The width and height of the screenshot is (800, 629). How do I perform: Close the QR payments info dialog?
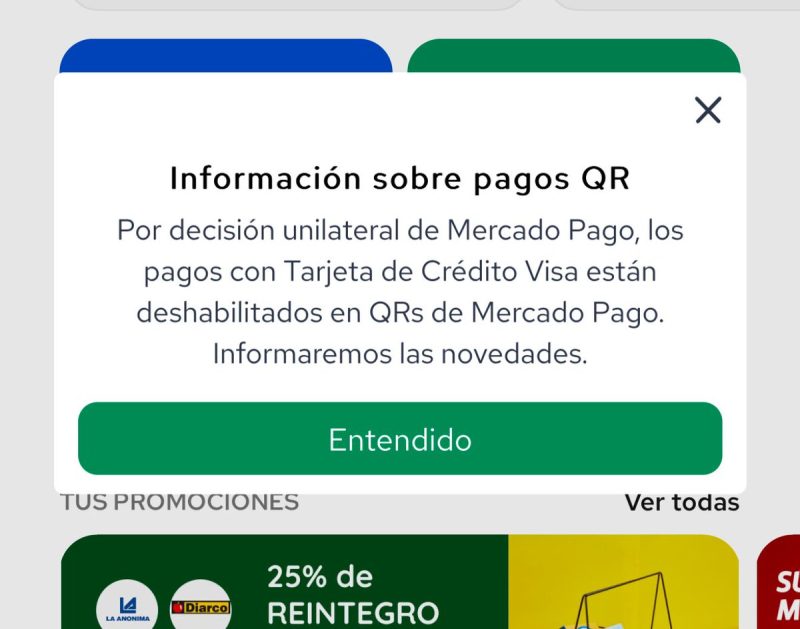coord(708,110)
